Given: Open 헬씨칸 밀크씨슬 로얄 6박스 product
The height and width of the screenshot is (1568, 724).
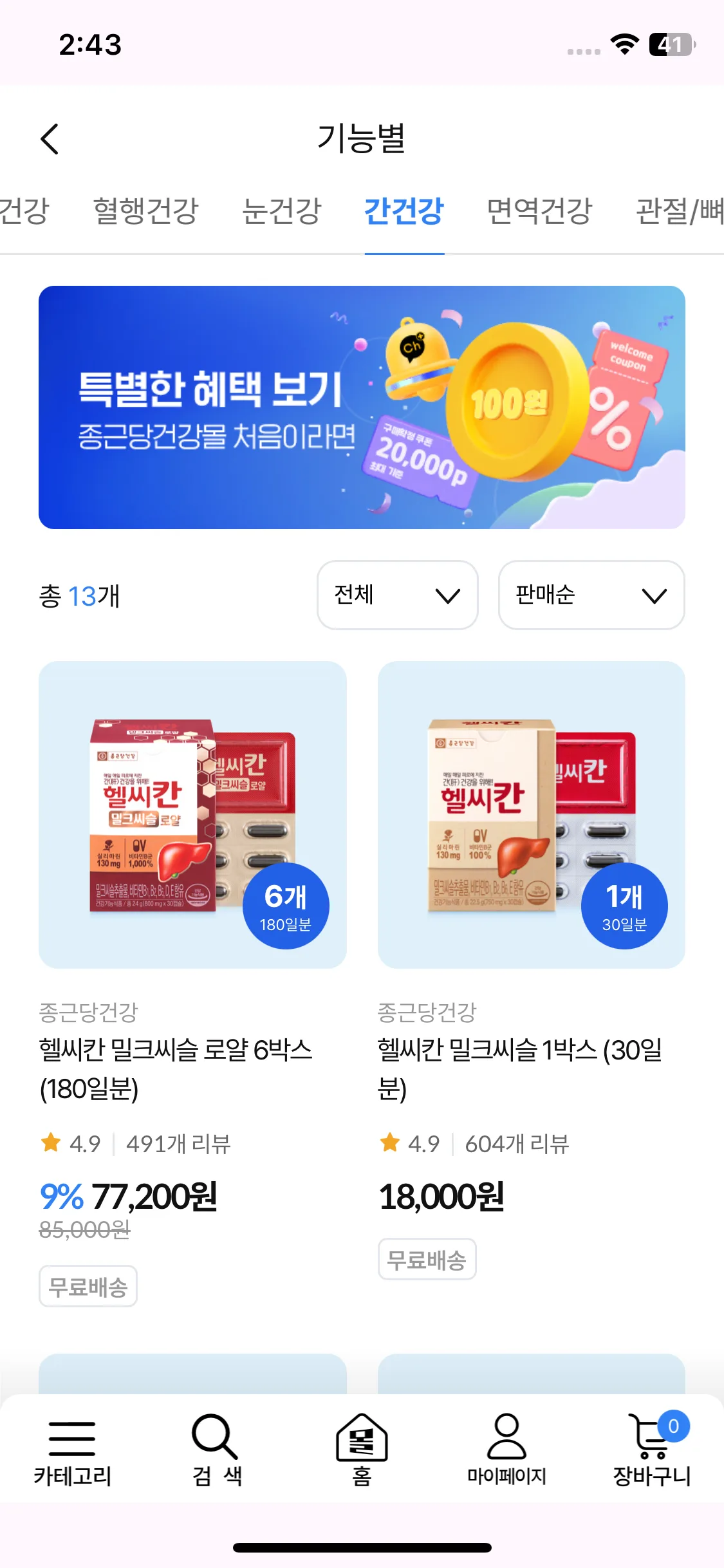Looking at the screenshot, I should tap(192, 814).
